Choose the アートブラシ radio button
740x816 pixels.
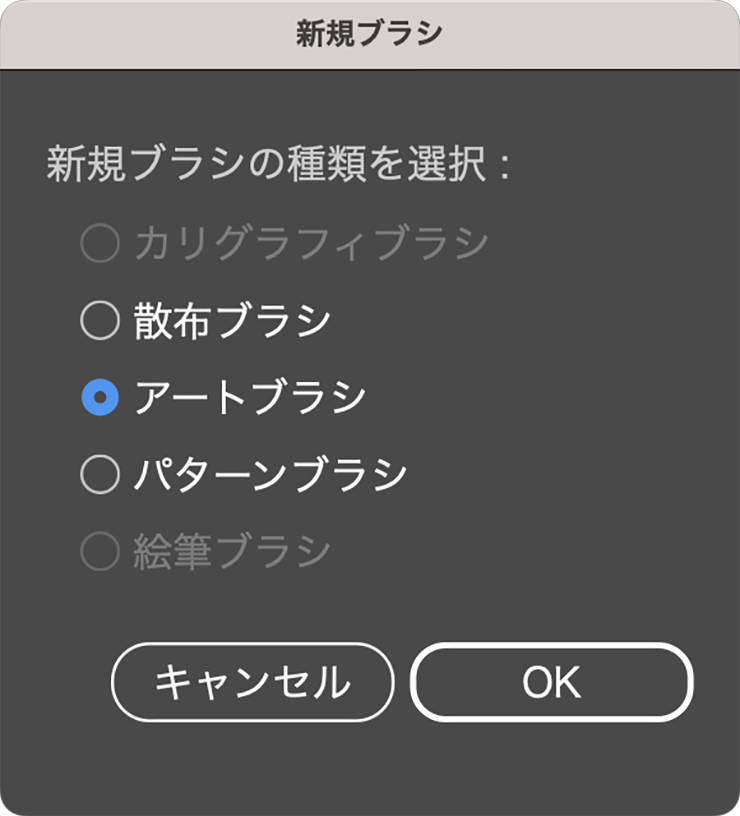100,398
